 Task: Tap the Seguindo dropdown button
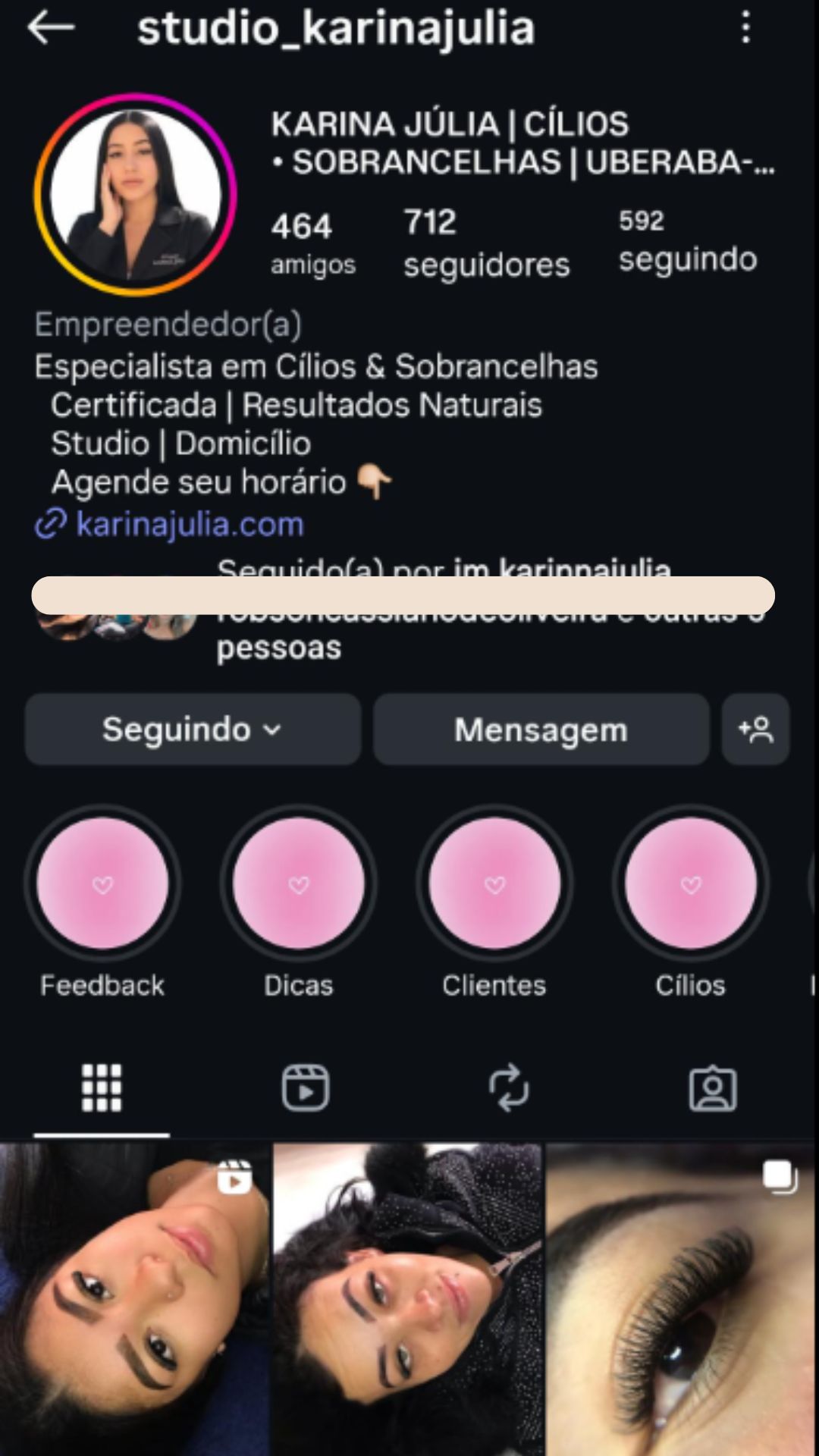pos(193,730)
